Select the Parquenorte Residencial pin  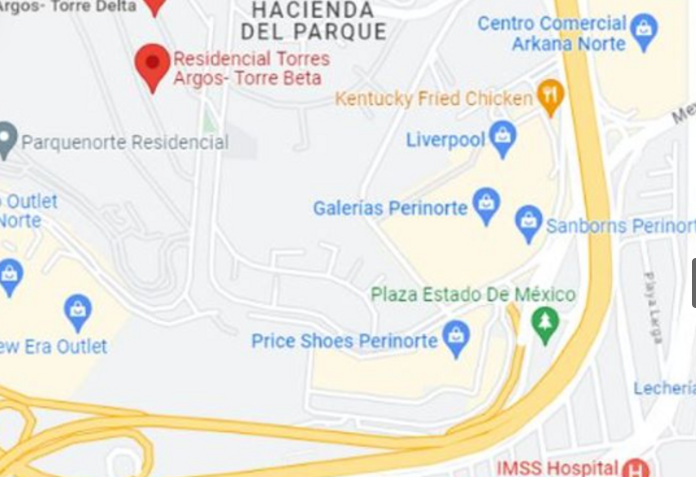point(8,139)
